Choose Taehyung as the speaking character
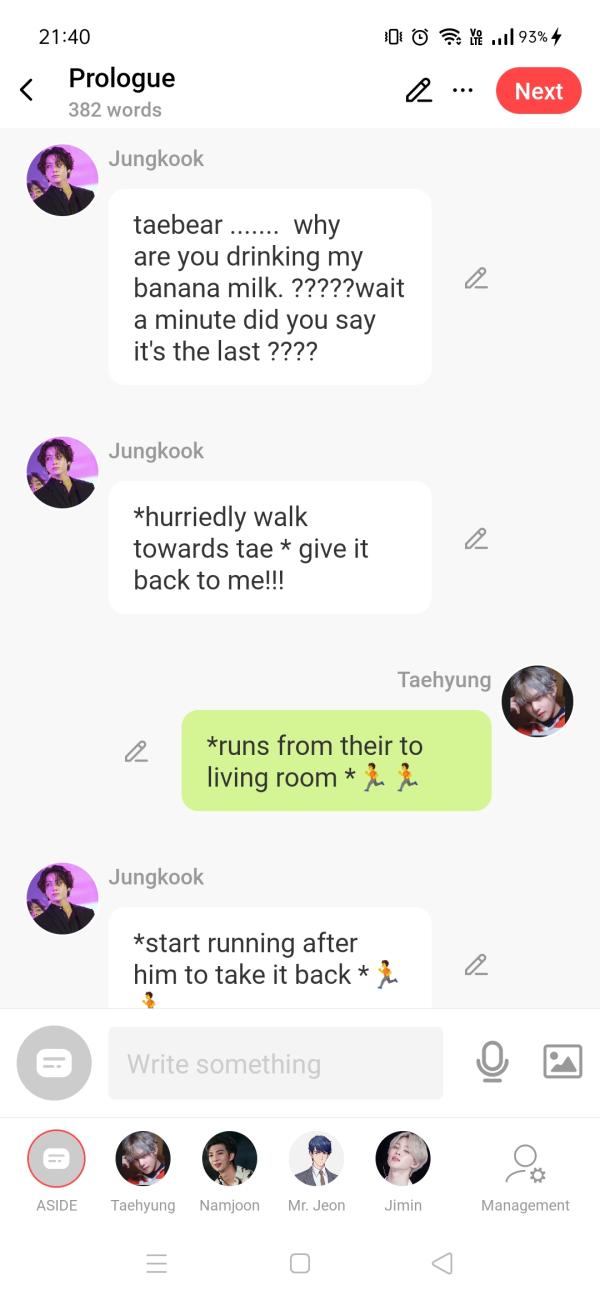 (143, 1159)
